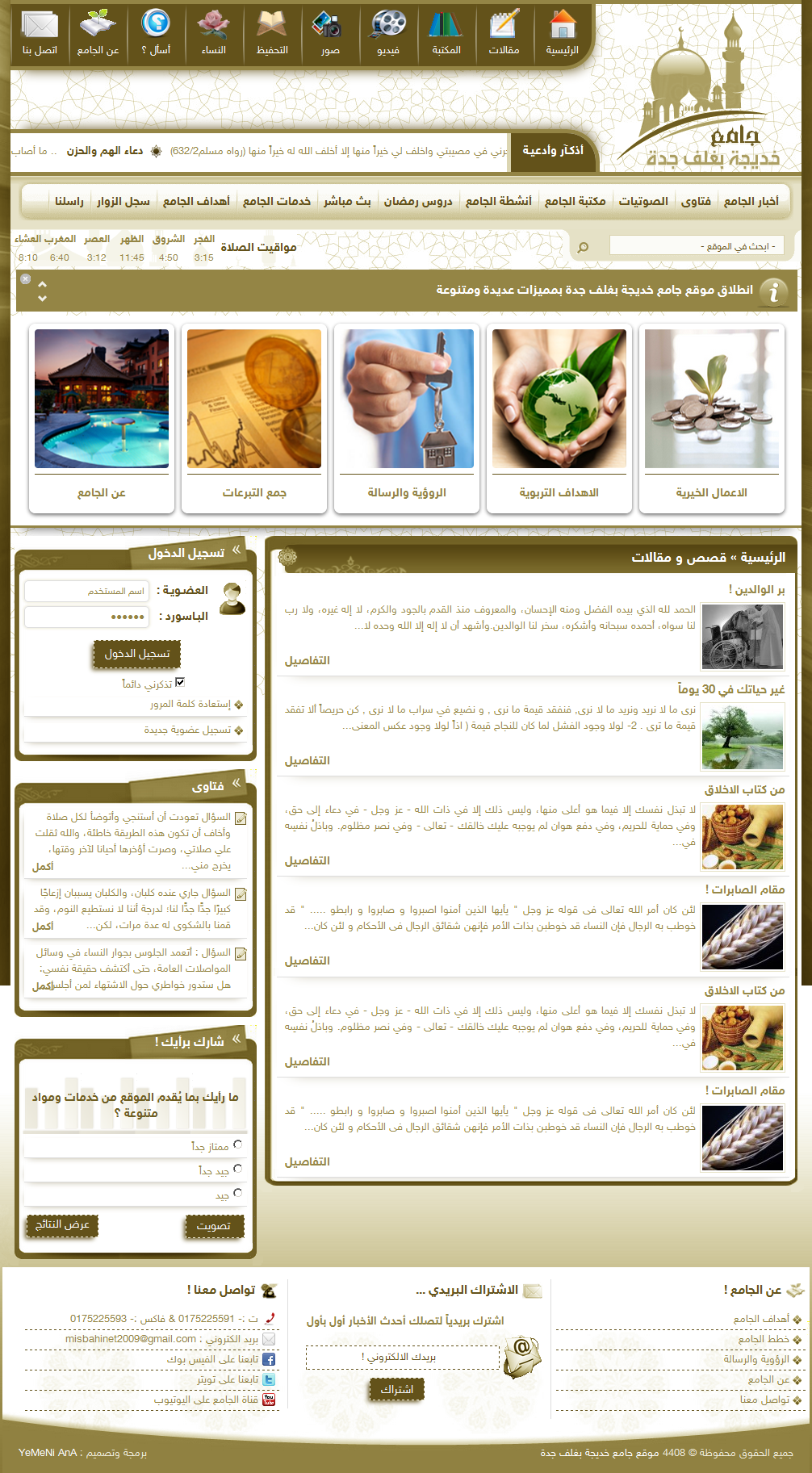Enter username in اسم المستخدم field
This screenshot has height=1473, width=812.
[x=87, y=591]
